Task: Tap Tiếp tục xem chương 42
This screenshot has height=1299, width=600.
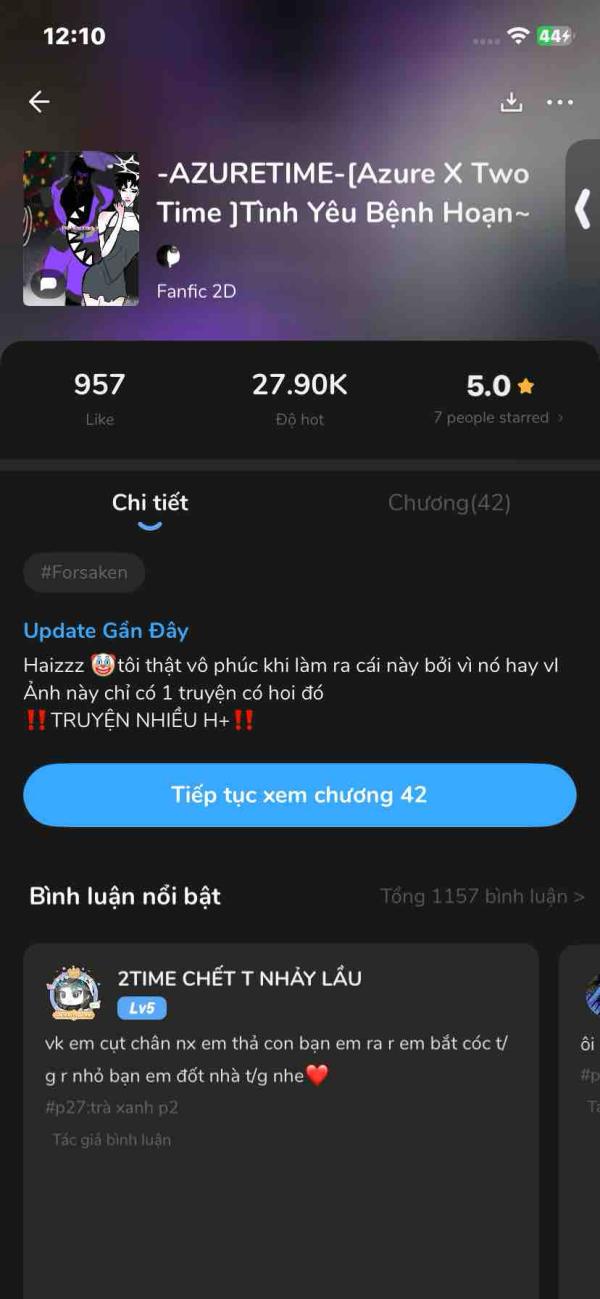Action: [299, 795]
